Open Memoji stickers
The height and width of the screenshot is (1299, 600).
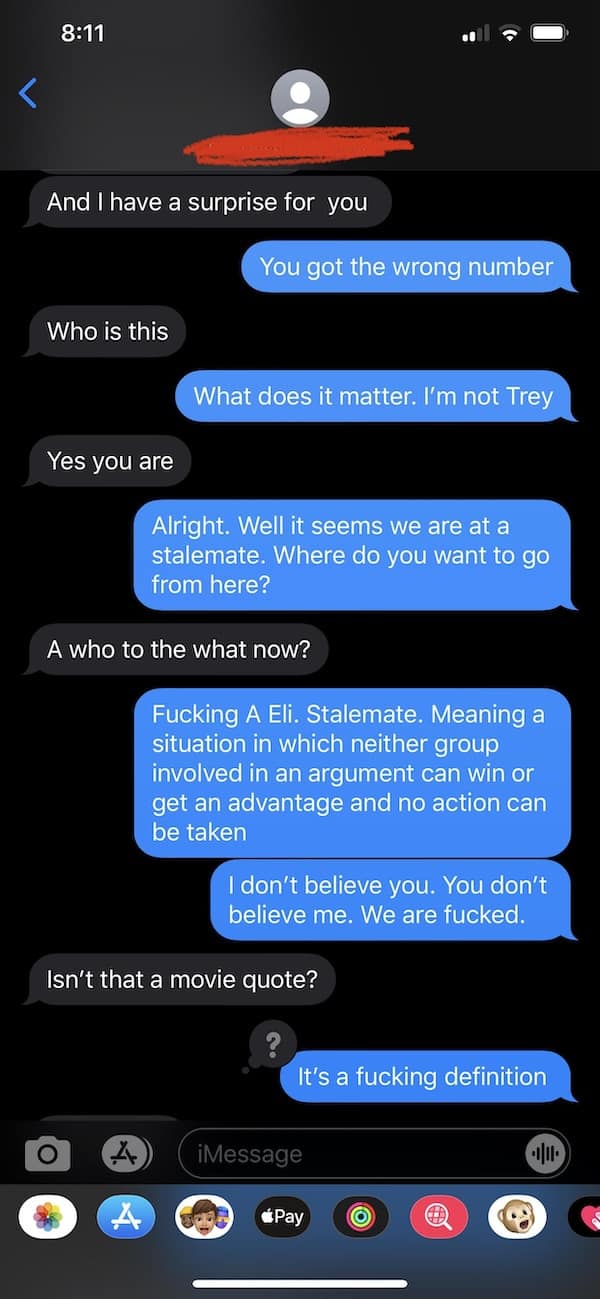204,1217
